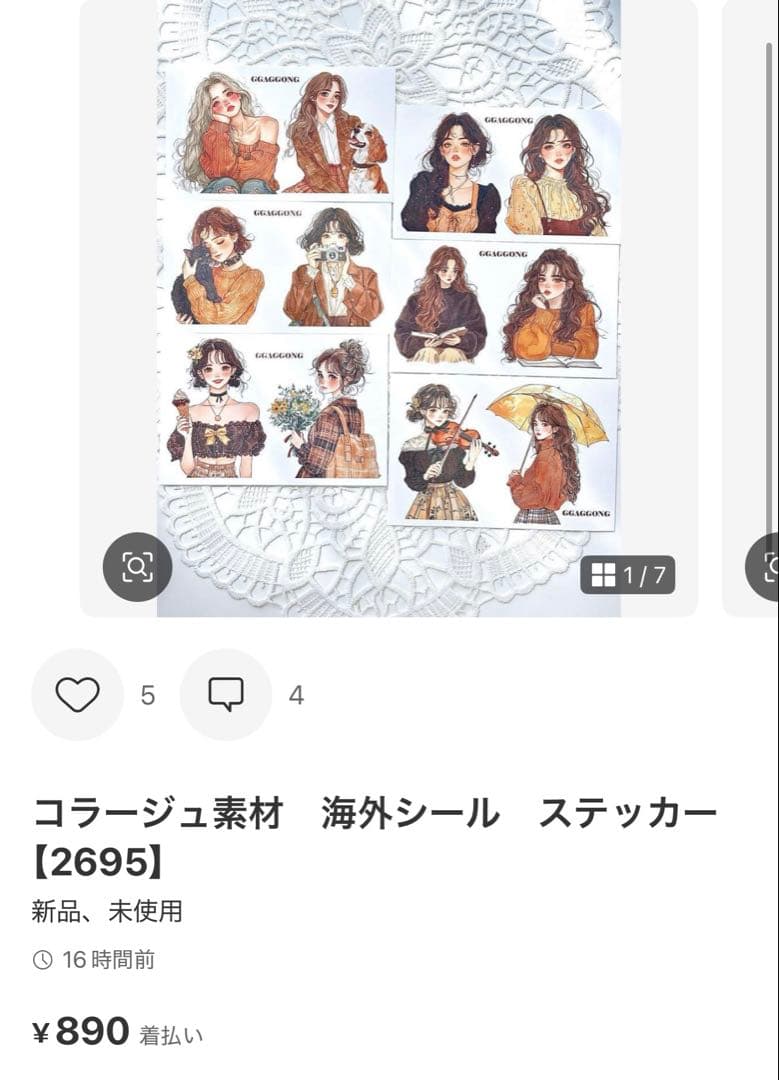Search similar items with the image-search icon
779x1080 pixels.
point(137,567)
